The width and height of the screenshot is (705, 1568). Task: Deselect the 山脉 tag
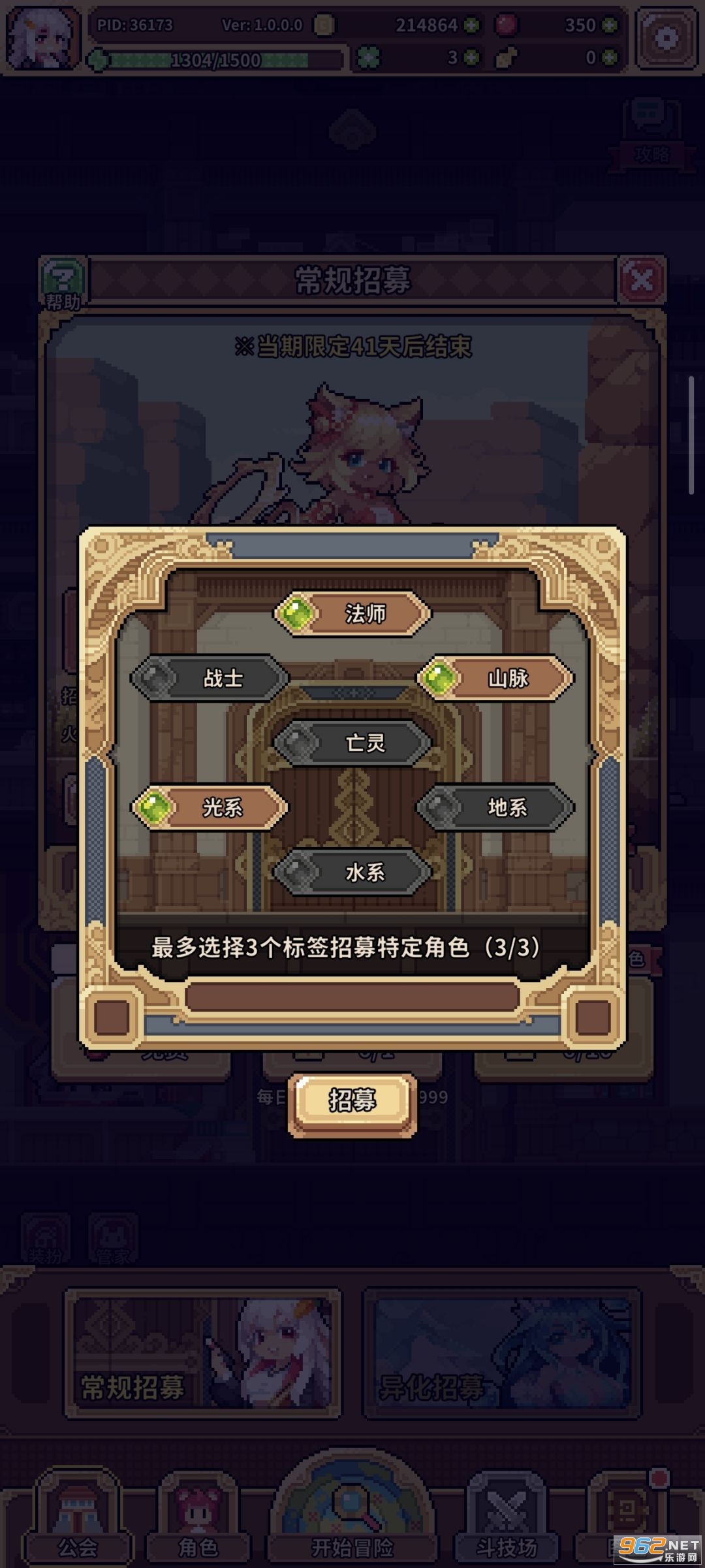(495, 678)
